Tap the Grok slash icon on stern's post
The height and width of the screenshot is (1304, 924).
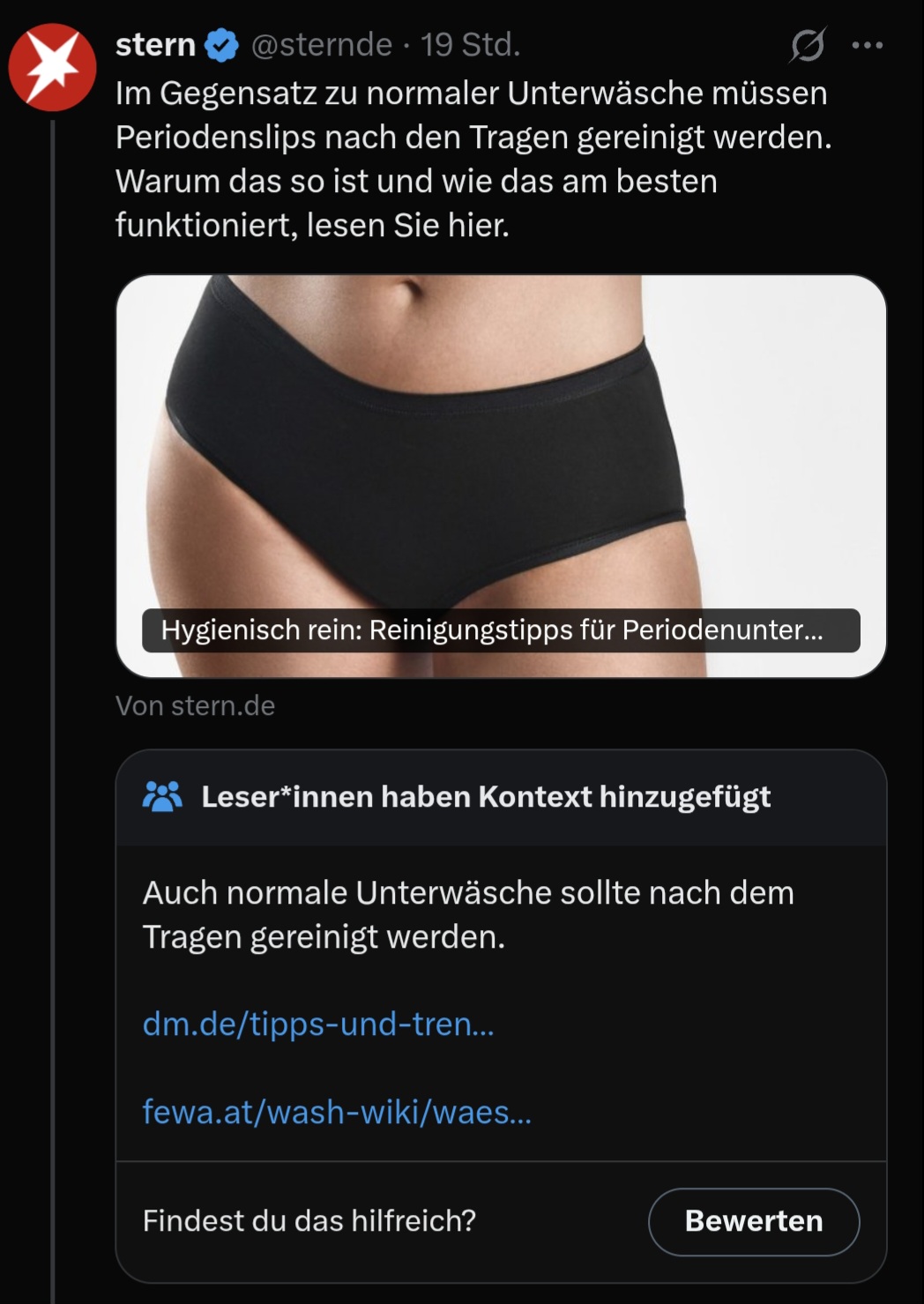(x=807, y=45)
